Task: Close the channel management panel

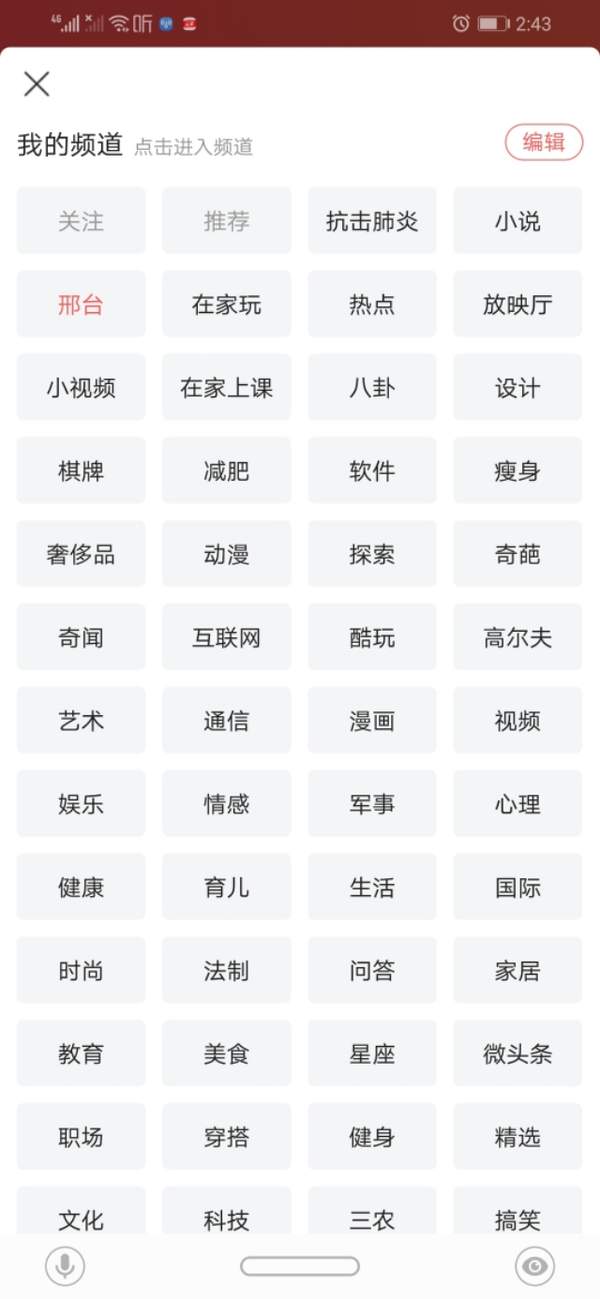Action: (37, 84)
